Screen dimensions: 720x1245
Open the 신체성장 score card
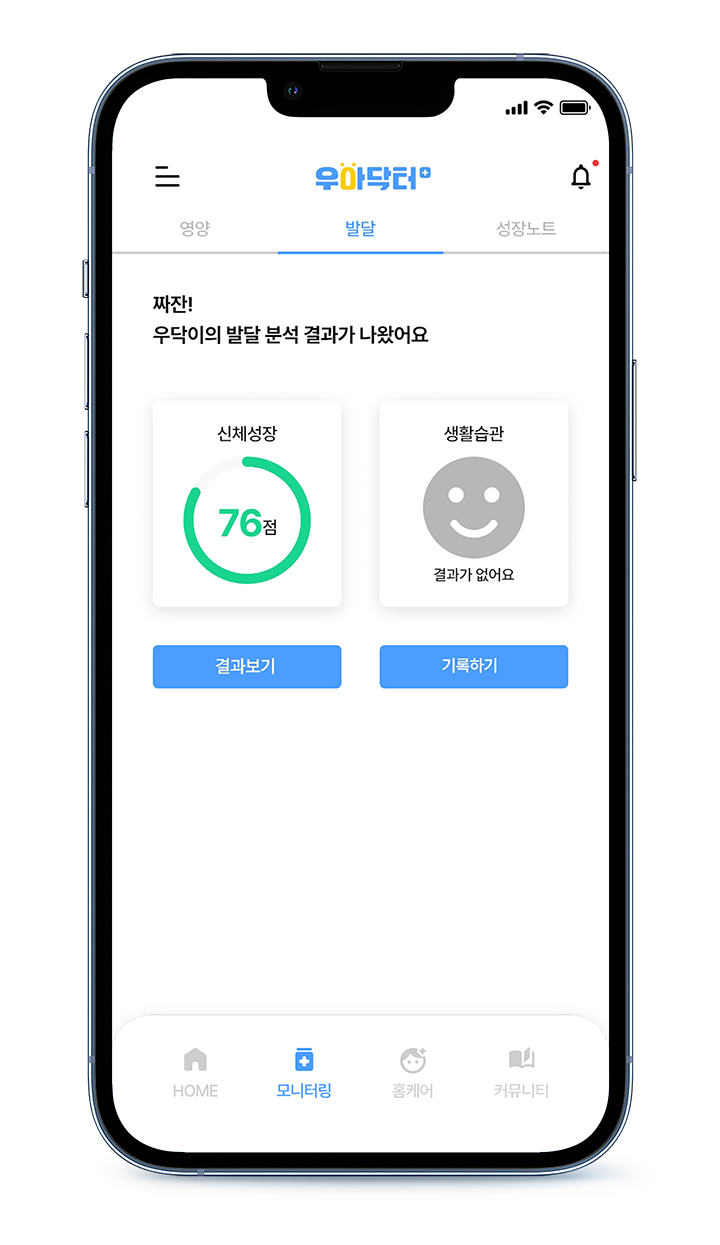click(247, 504)
